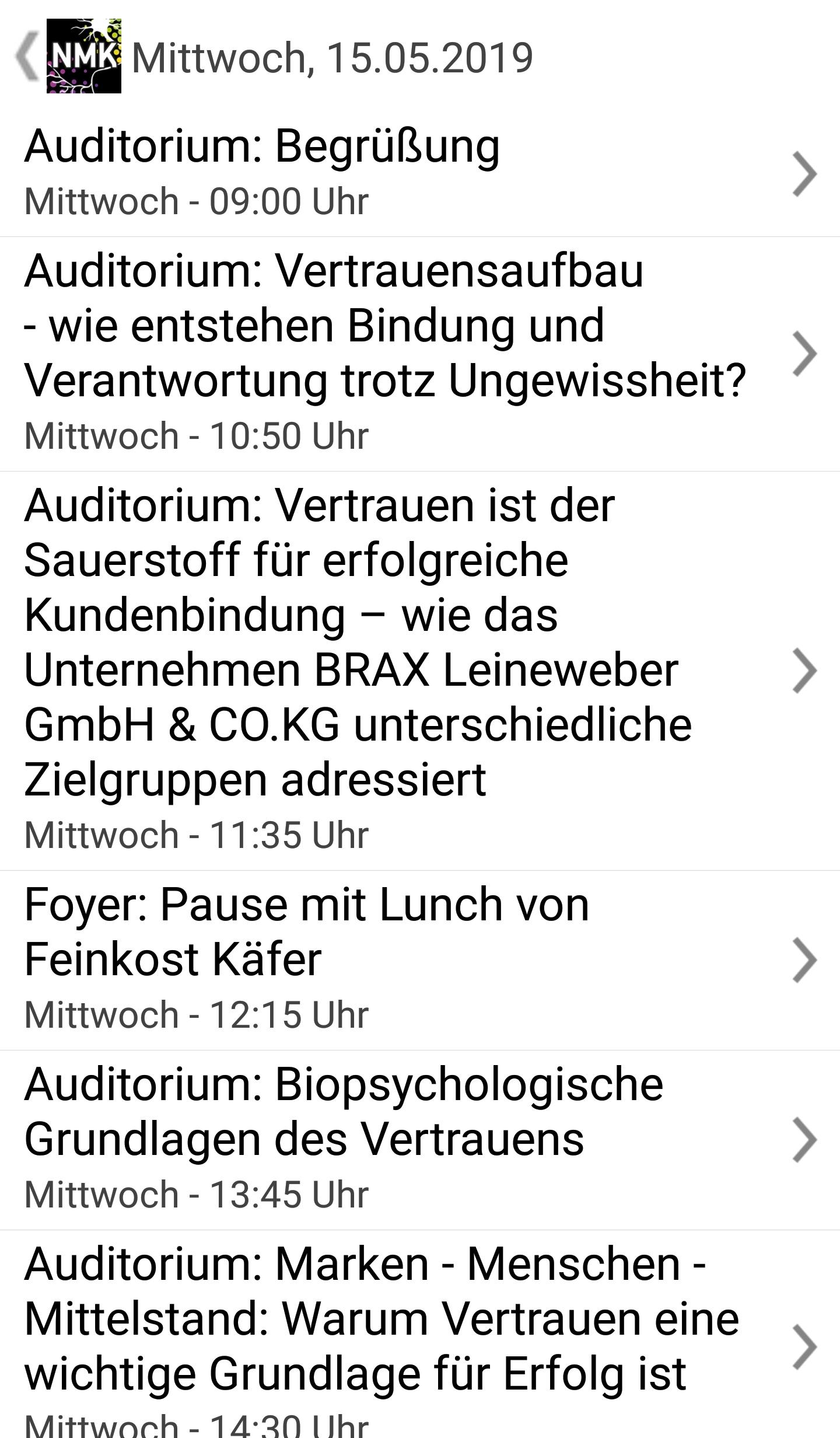View the BRAX Leineweber talk at 11:35
The image size is (840, 1438).
point(408,670)
